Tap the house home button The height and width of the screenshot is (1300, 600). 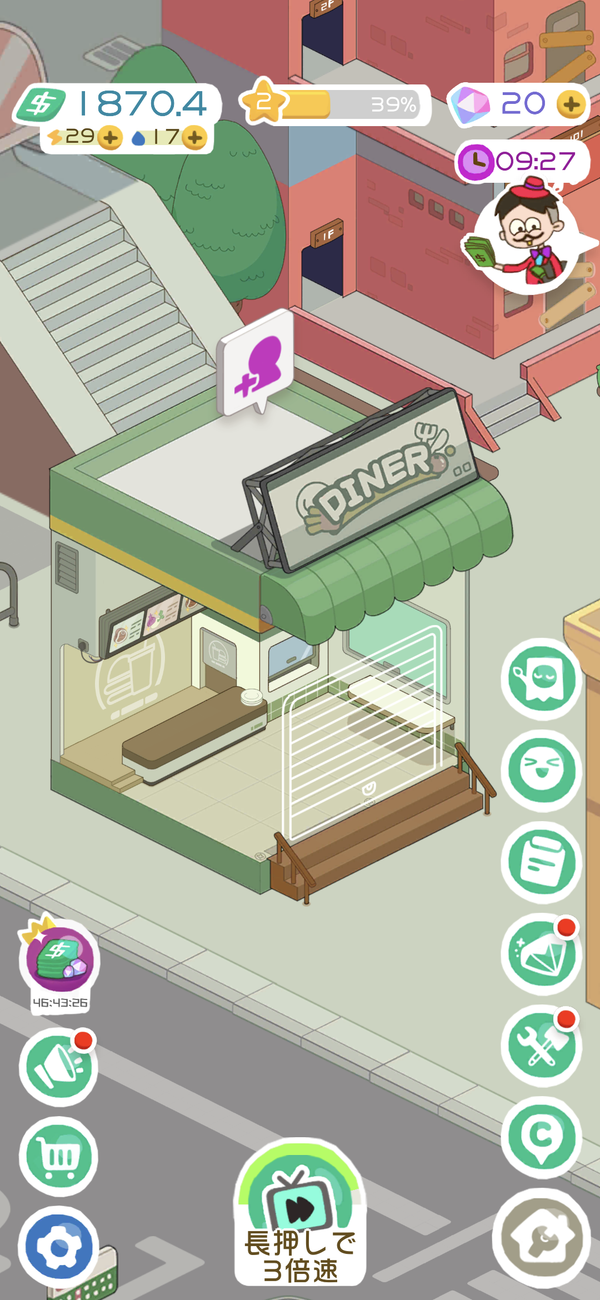(541, 1238)
